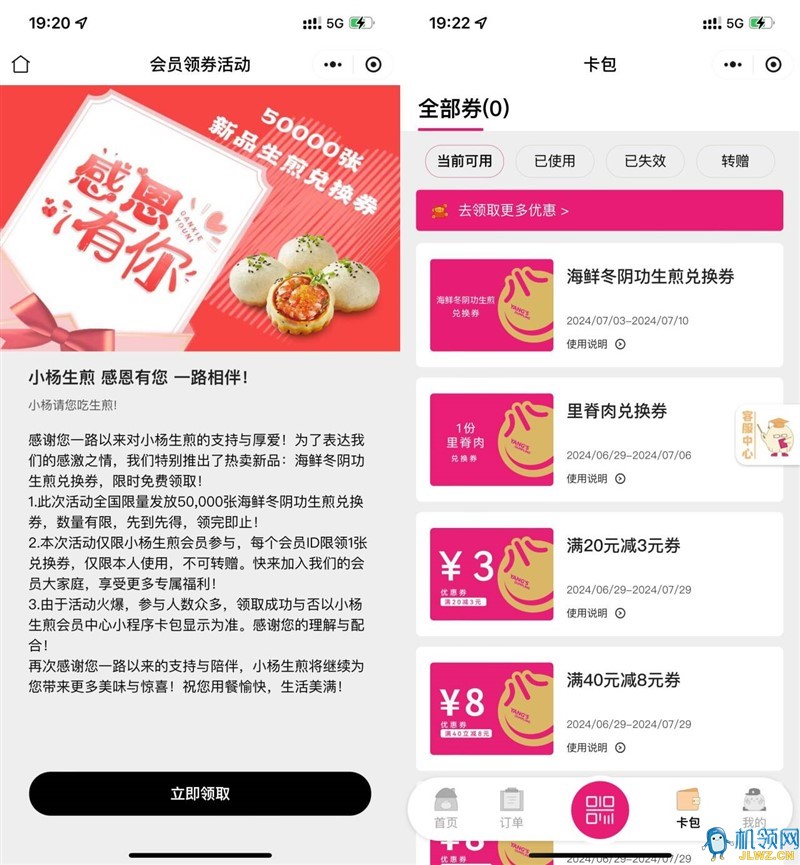Open the 转赠 filter
This screenshot has width=800, height=865.
click(x=735, y=161)
